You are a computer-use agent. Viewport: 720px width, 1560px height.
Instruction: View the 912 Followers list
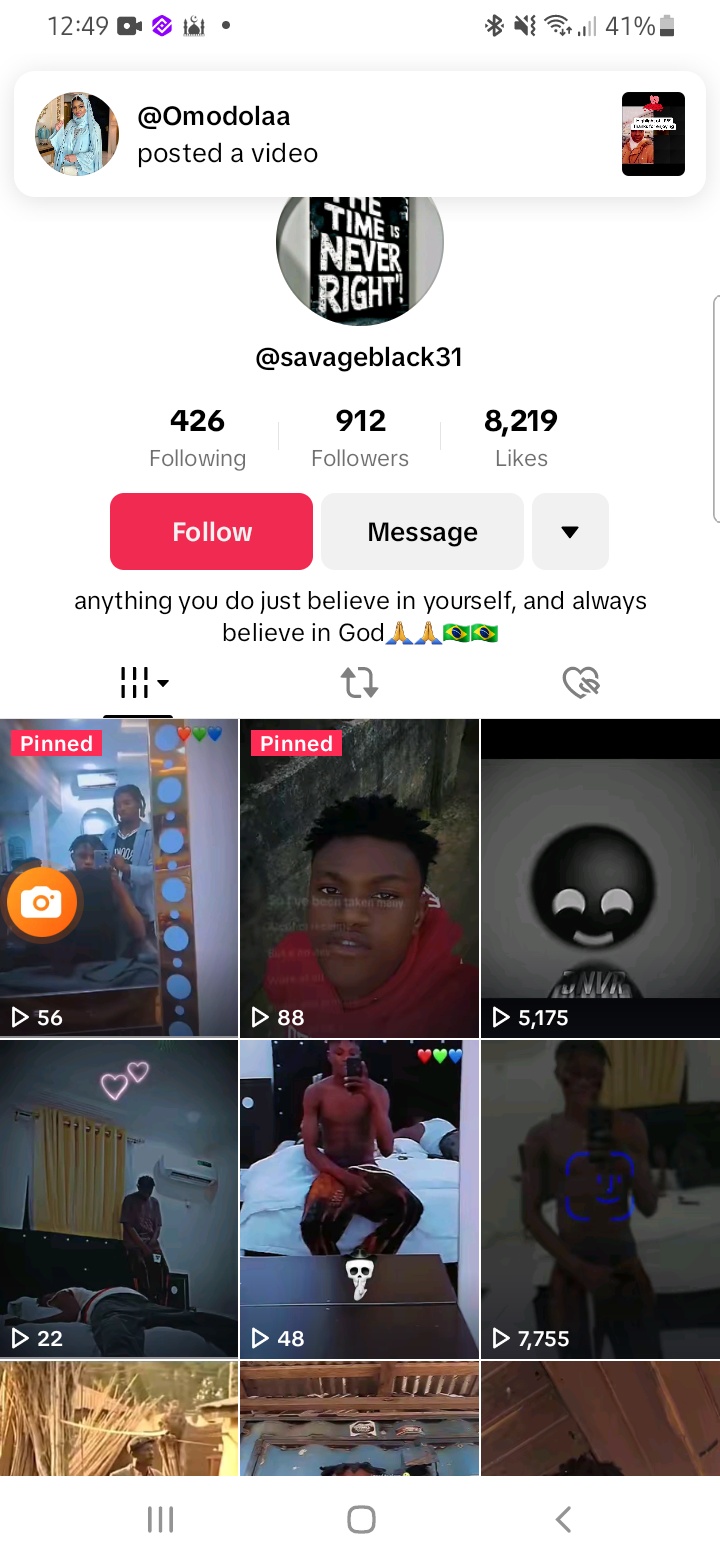[360, 437]
